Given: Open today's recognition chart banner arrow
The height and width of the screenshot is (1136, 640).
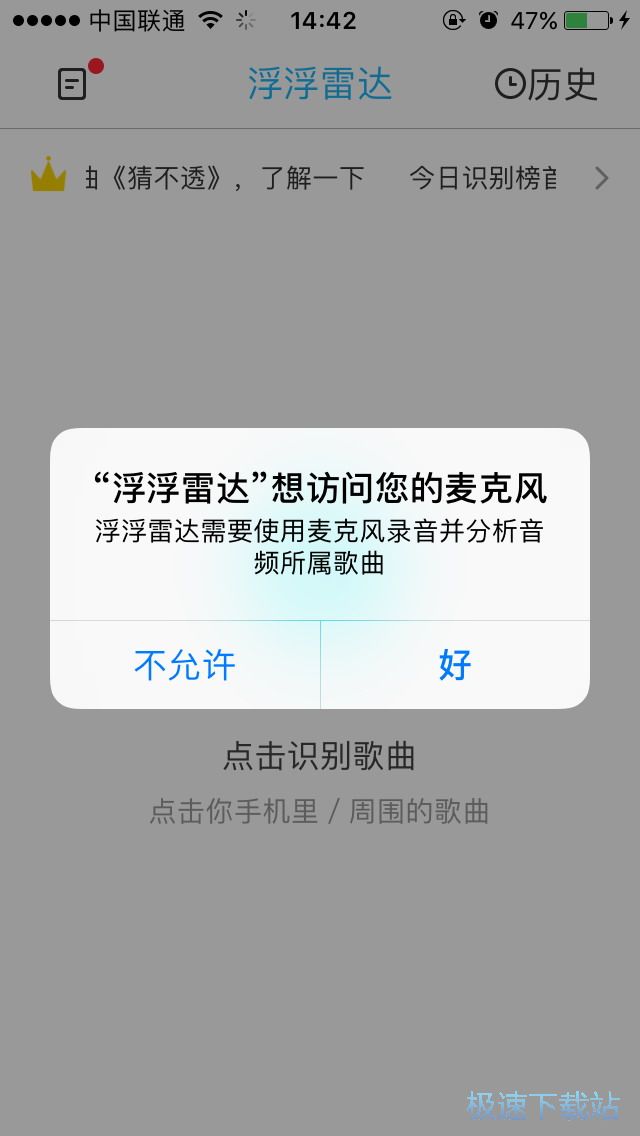Looking at the screenshot, I should [x=601, y=179].
